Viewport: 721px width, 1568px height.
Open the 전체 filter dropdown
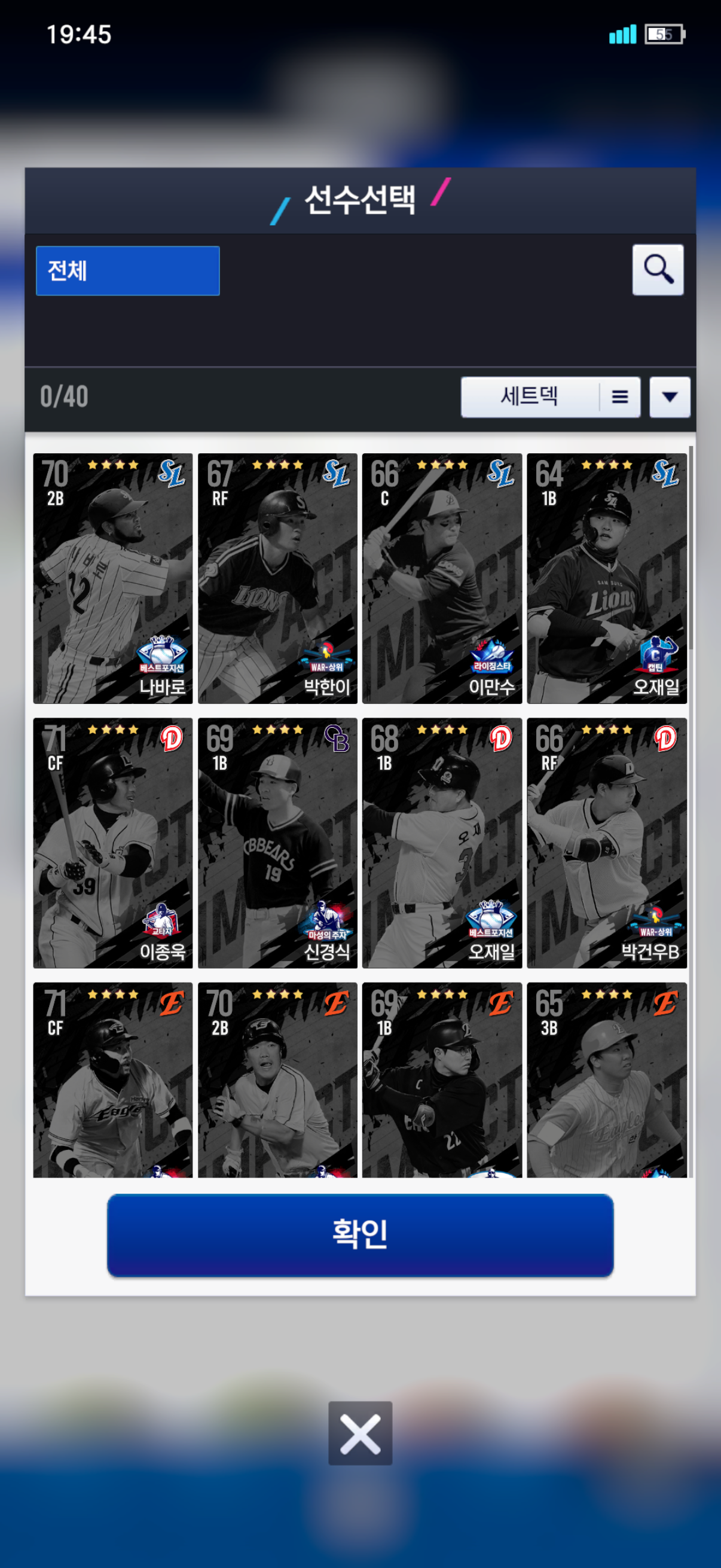(128, 271)
